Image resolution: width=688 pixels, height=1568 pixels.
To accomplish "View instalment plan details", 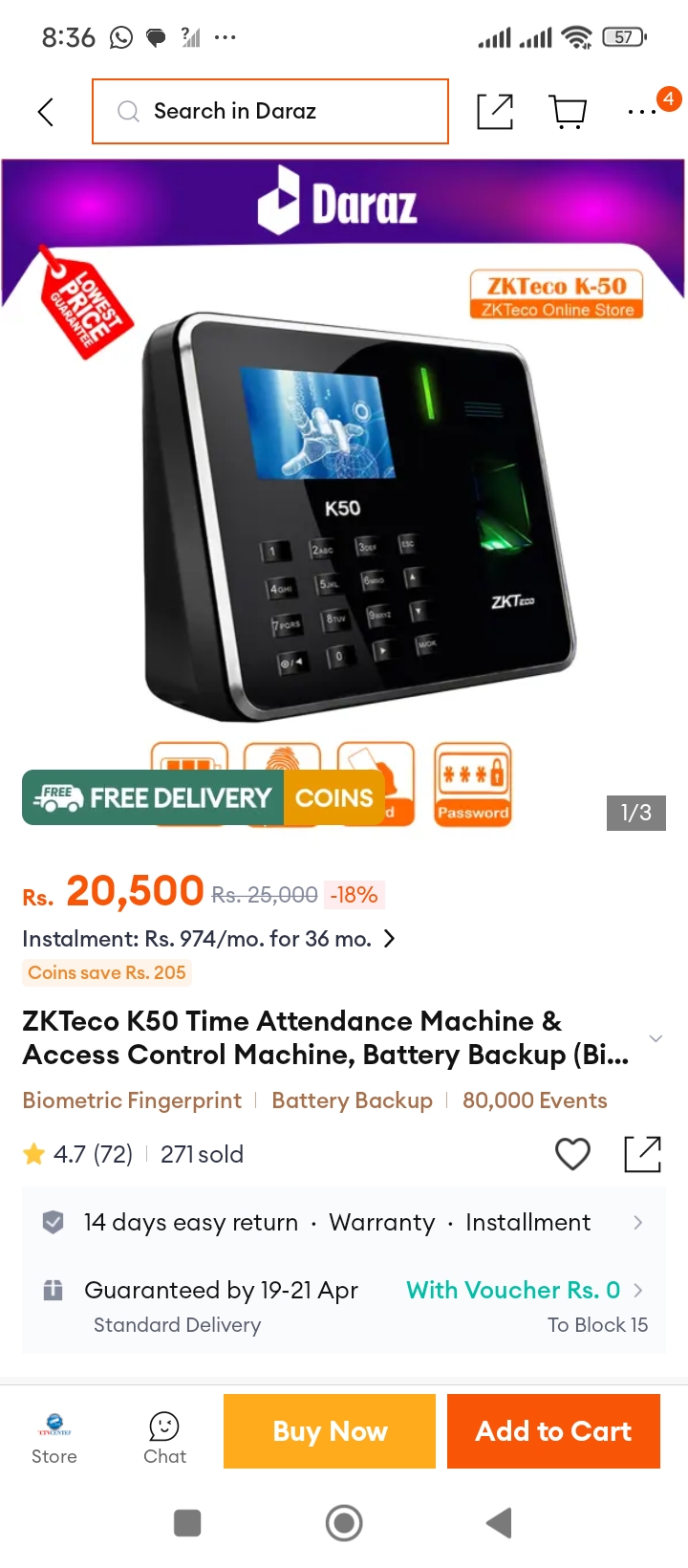I will [x=208, y=939].
